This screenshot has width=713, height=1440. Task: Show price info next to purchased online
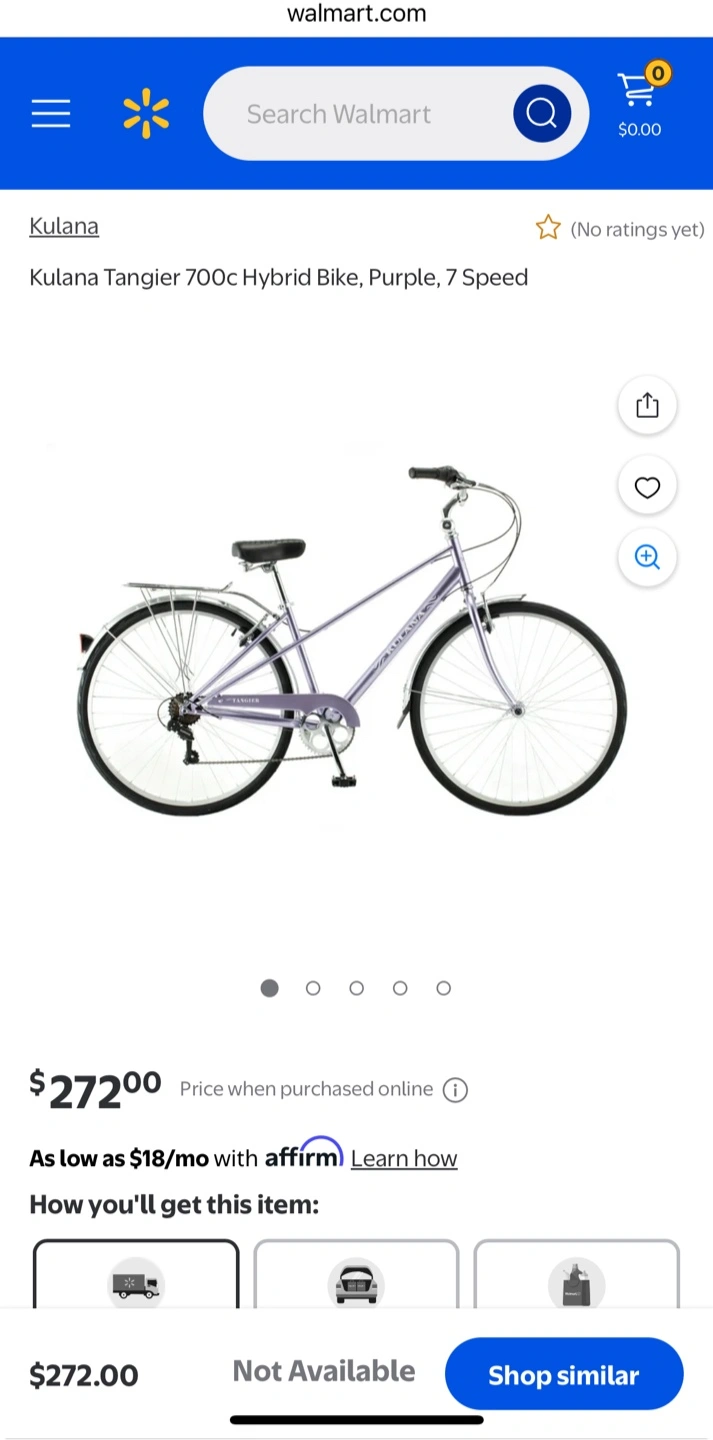[x=455, y=1090]
